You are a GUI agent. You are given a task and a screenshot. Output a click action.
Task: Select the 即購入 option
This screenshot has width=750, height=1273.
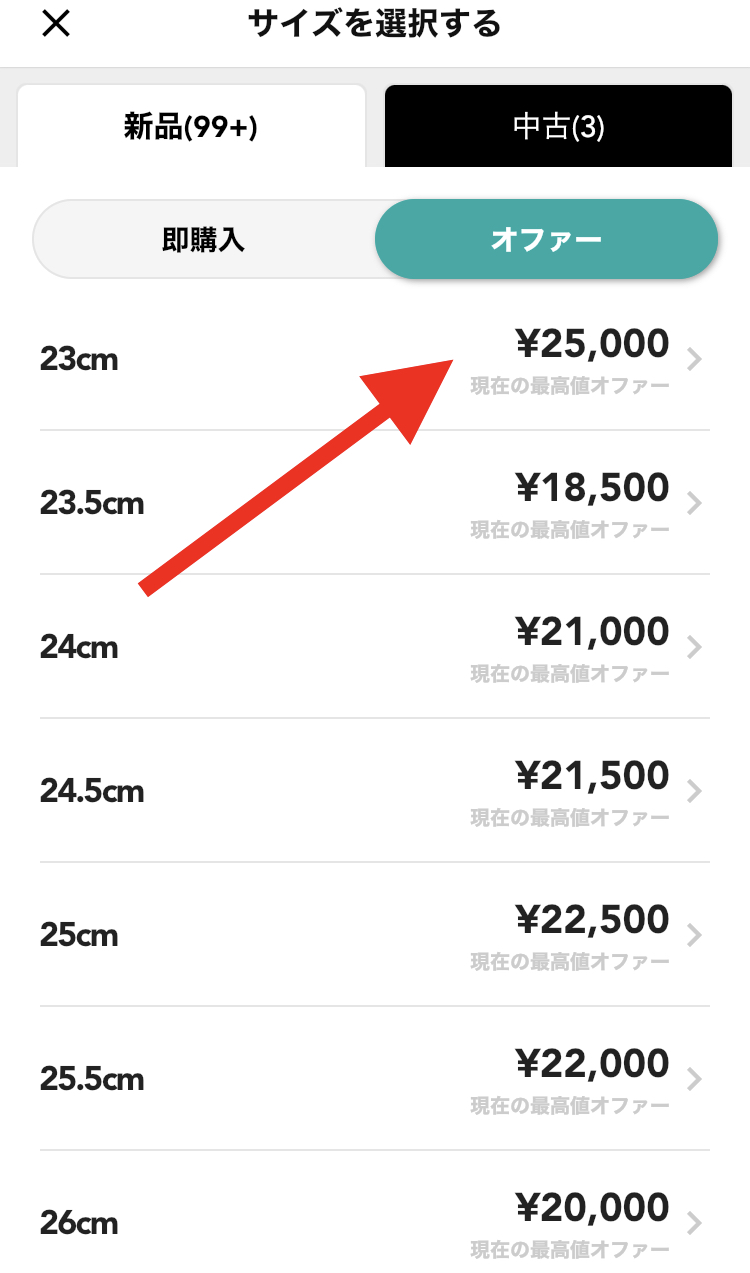click(204, 240)
